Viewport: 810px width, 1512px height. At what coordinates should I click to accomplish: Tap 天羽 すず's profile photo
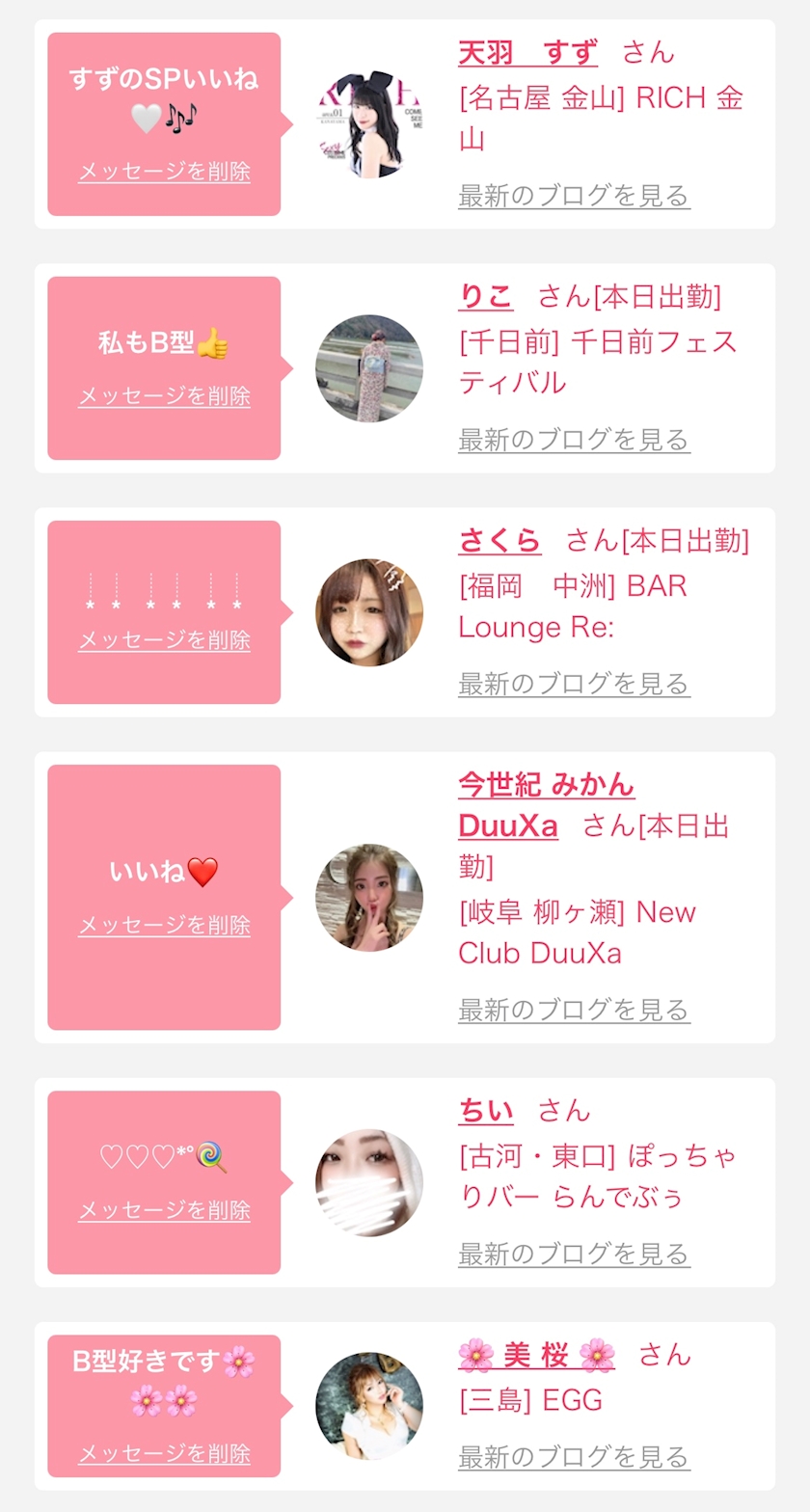pos(369,124)
